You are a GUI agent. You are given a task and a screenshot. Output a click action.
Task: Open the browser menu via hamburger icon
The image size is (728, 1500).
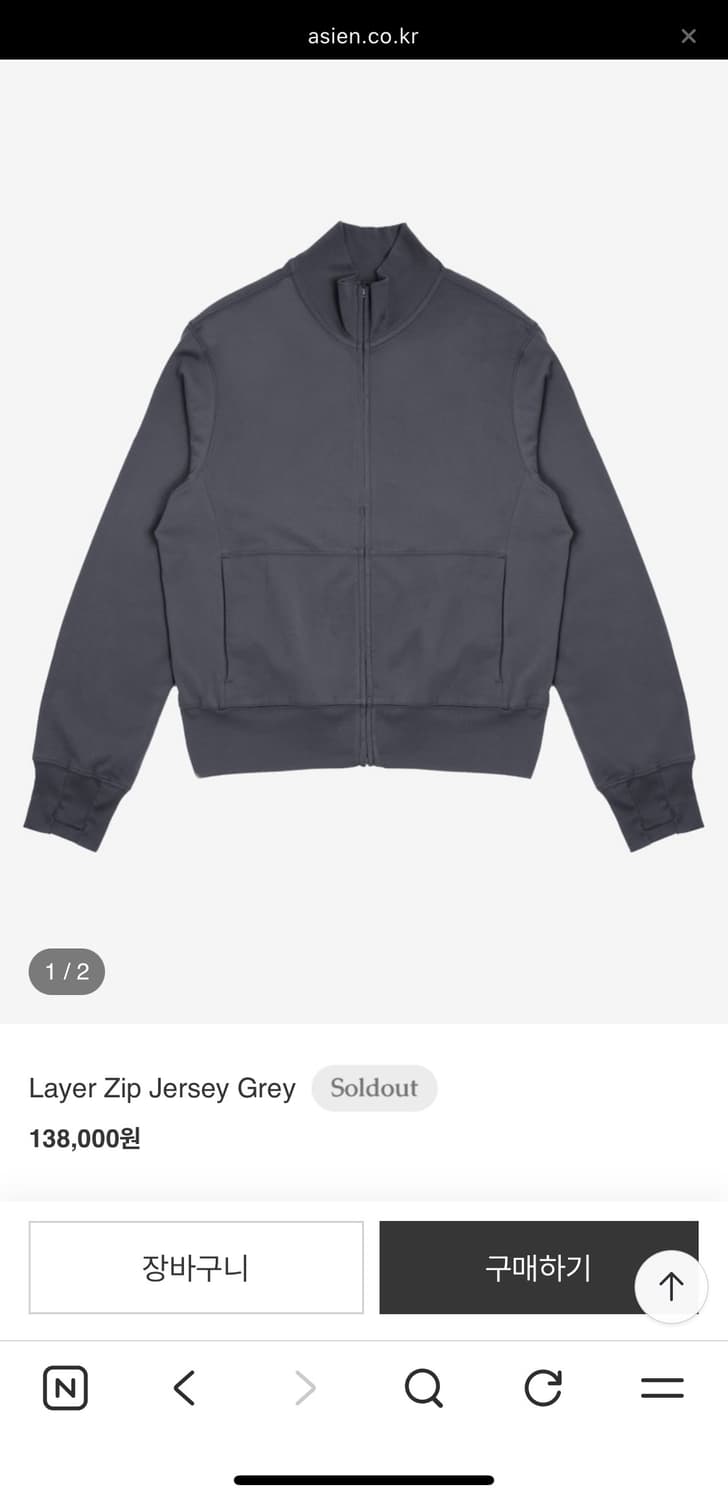[x=662, y=1388]
